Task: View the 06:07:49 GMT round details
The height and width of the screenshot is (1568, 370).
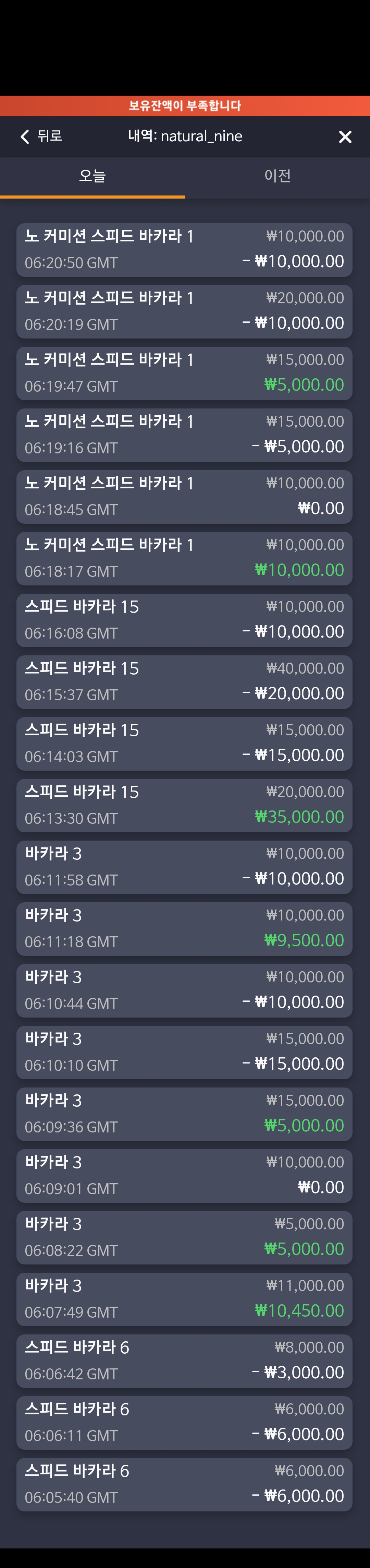Action: click(184, 1299)
